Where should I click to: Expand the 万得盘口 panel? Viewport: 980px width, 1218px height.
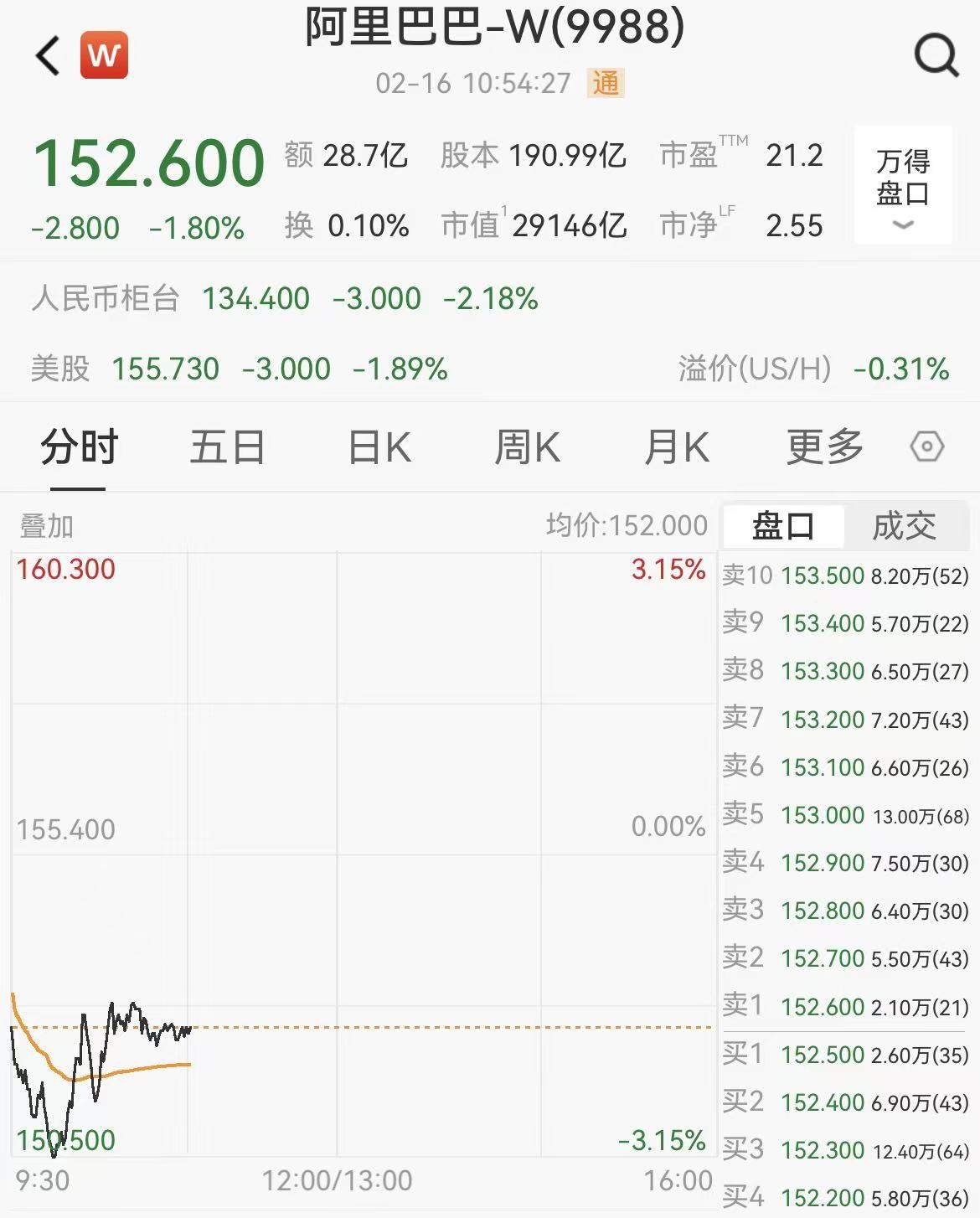pos(902,186)
